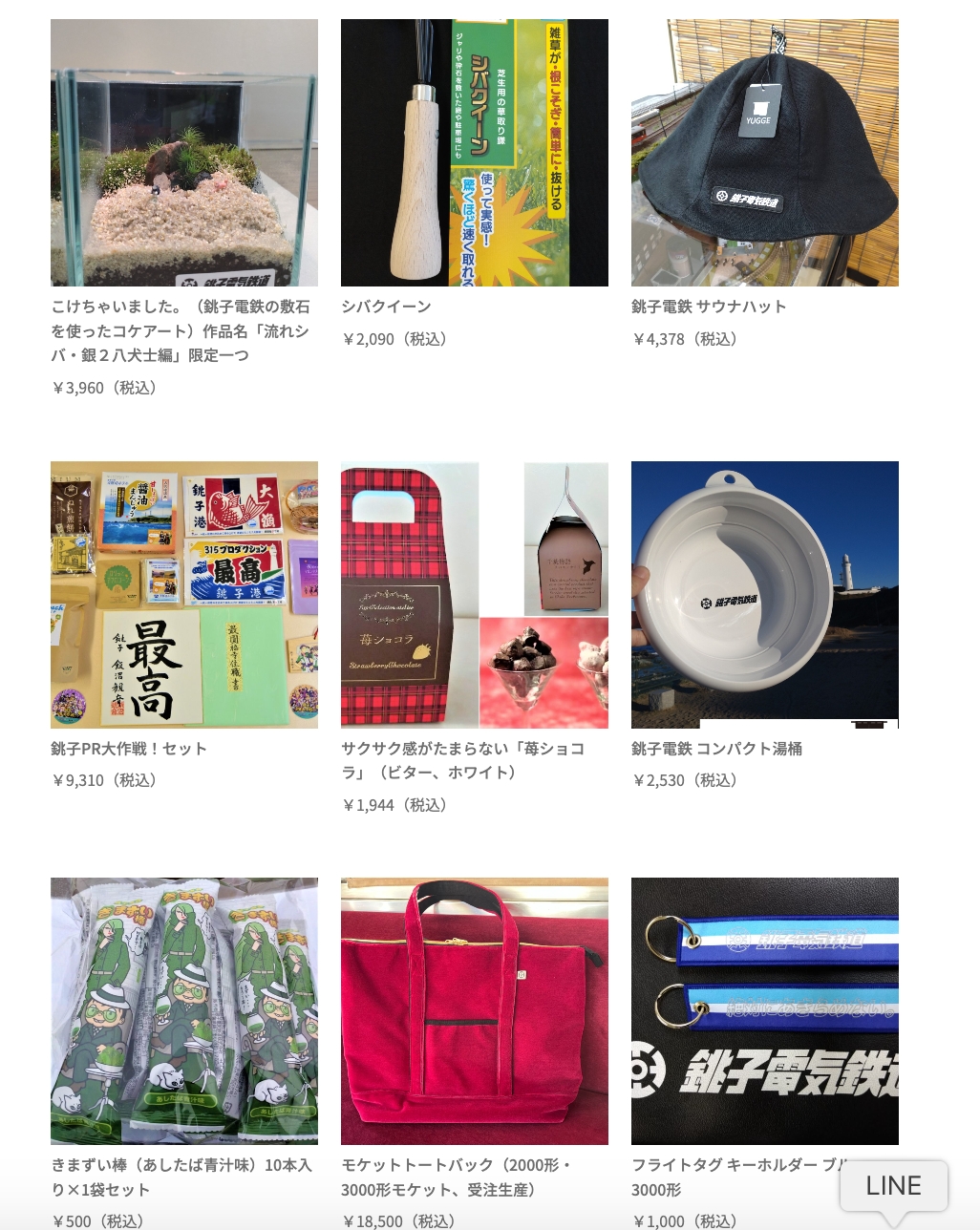Open モケットトートバック product page
Viewport: 980px width, 1230px height.
point(474,1010)
